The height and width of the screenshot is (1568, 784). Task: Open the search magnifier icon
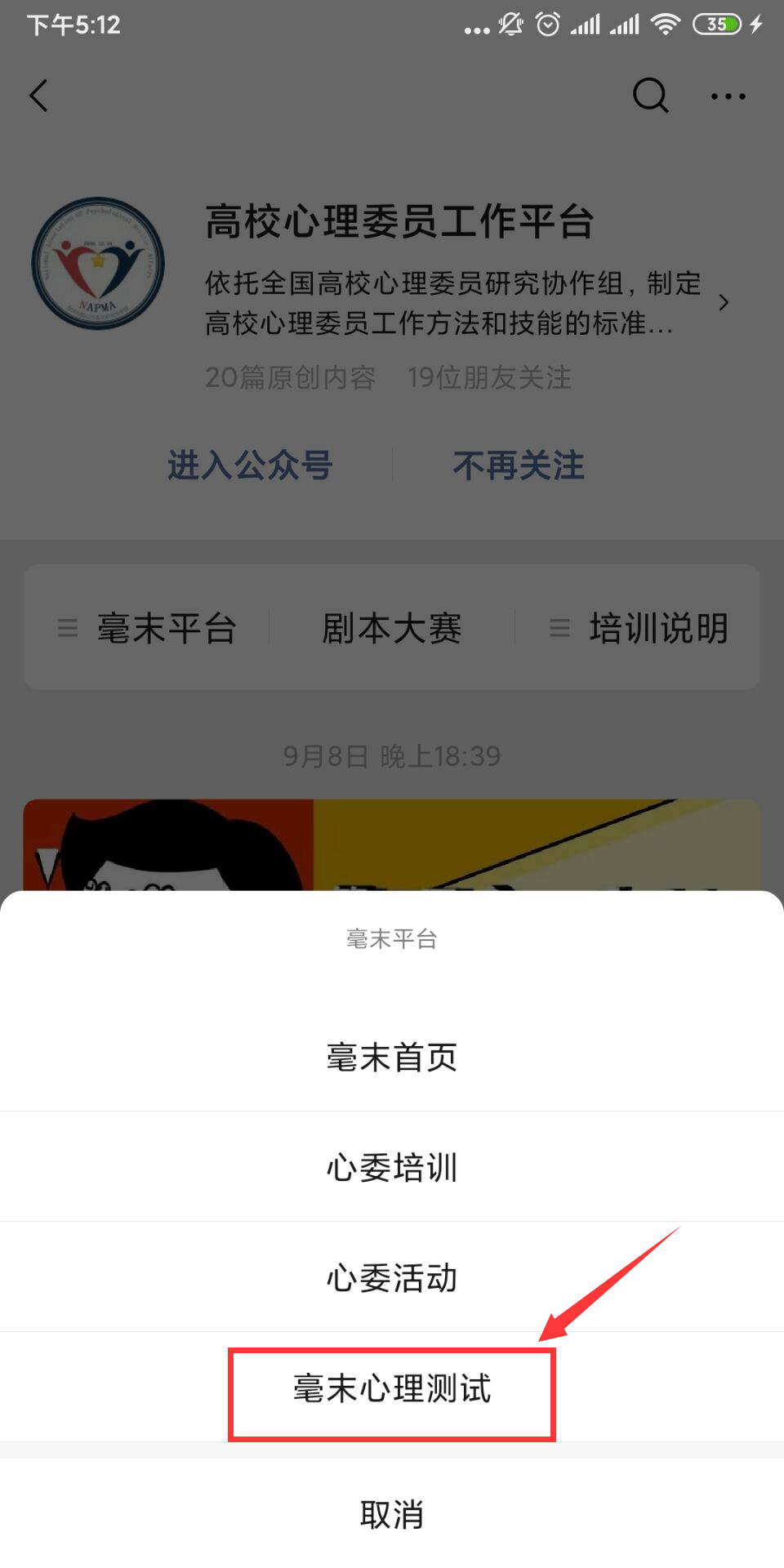coord(650,96)
